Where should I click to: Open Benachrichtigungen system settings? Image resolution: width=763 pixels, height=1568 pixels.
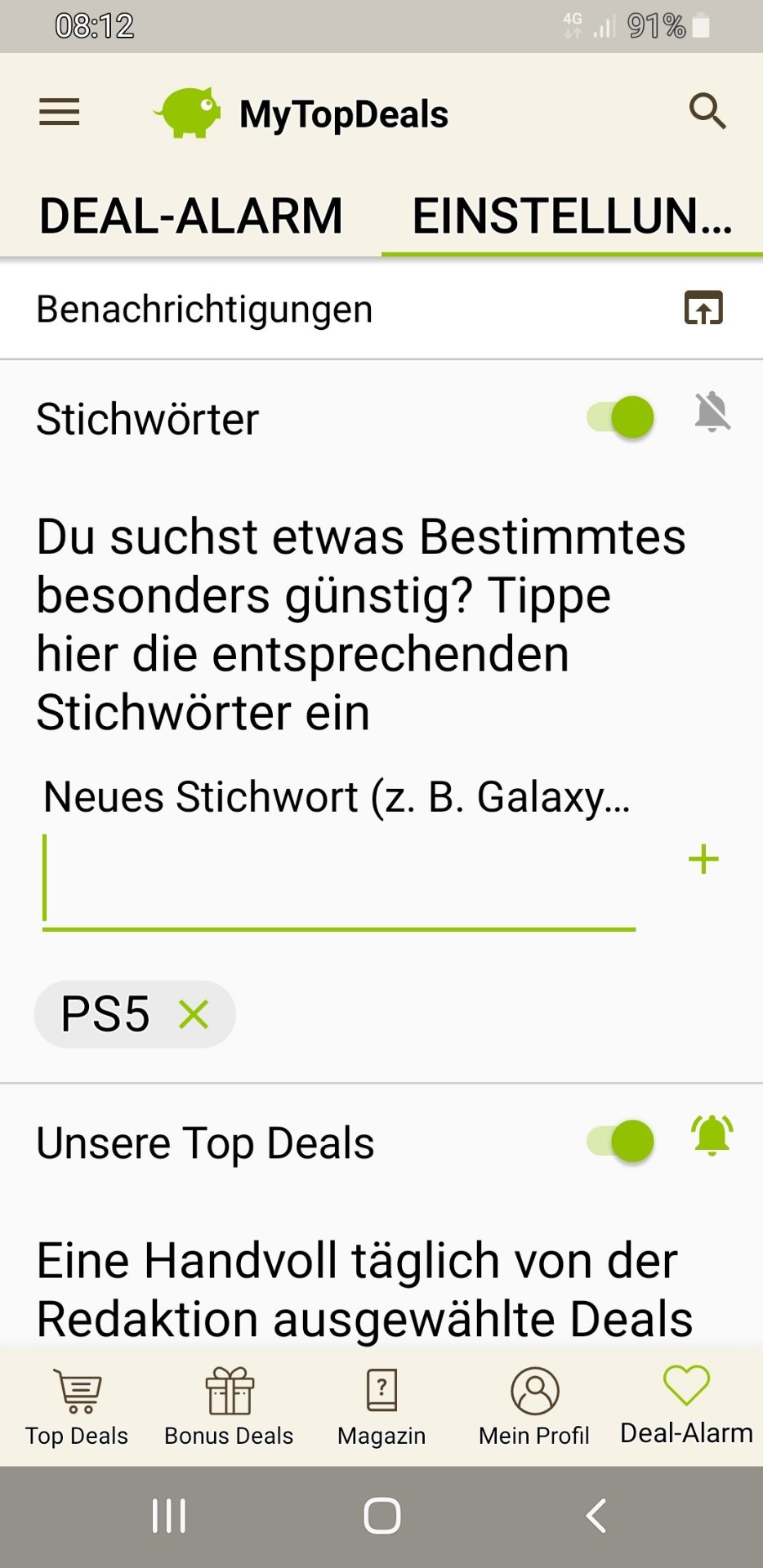point(703,309)
